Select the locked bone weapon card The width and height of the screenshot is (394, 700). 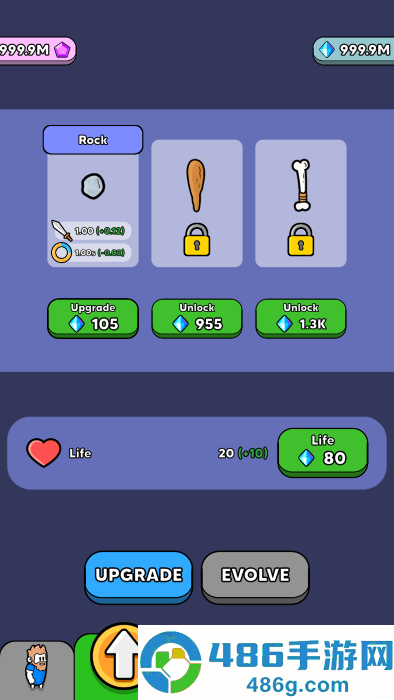pos(301,204)
